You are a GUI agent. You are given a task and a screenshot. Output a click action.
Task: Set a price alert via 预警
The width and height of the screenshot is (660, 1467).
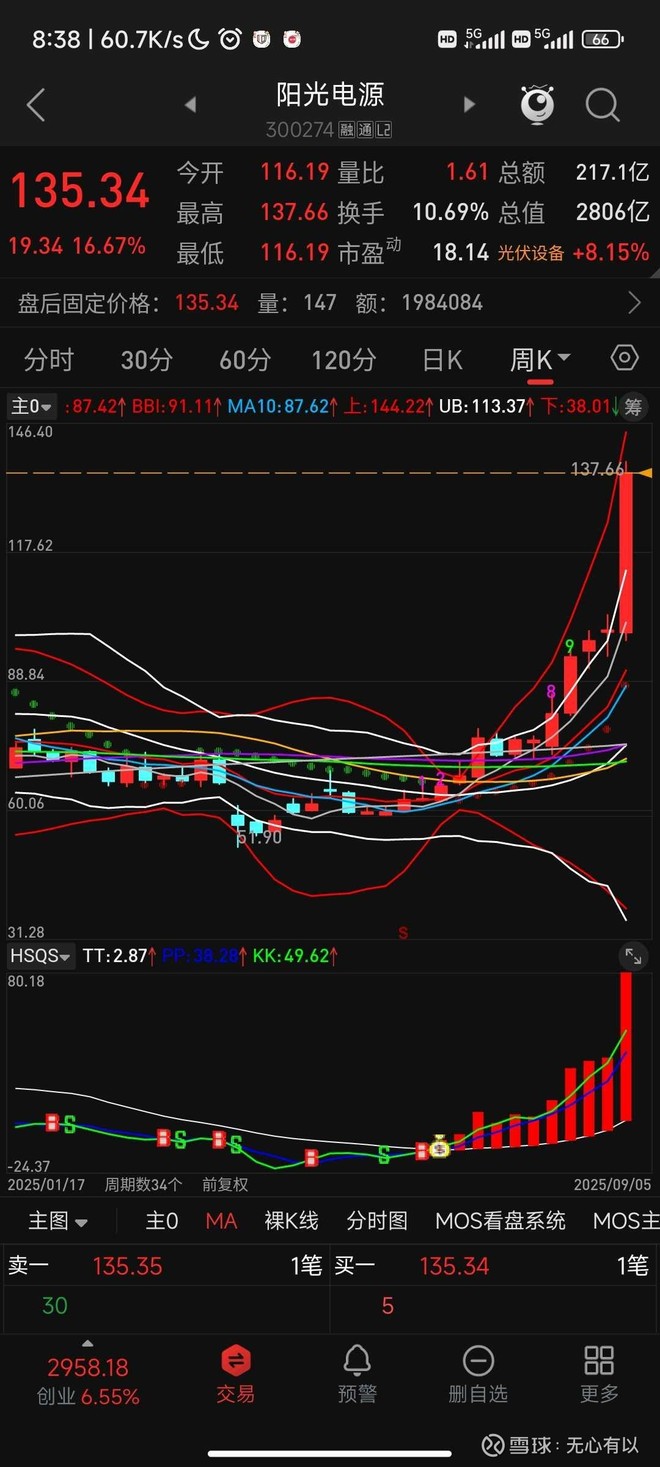tap(357, 1375)
